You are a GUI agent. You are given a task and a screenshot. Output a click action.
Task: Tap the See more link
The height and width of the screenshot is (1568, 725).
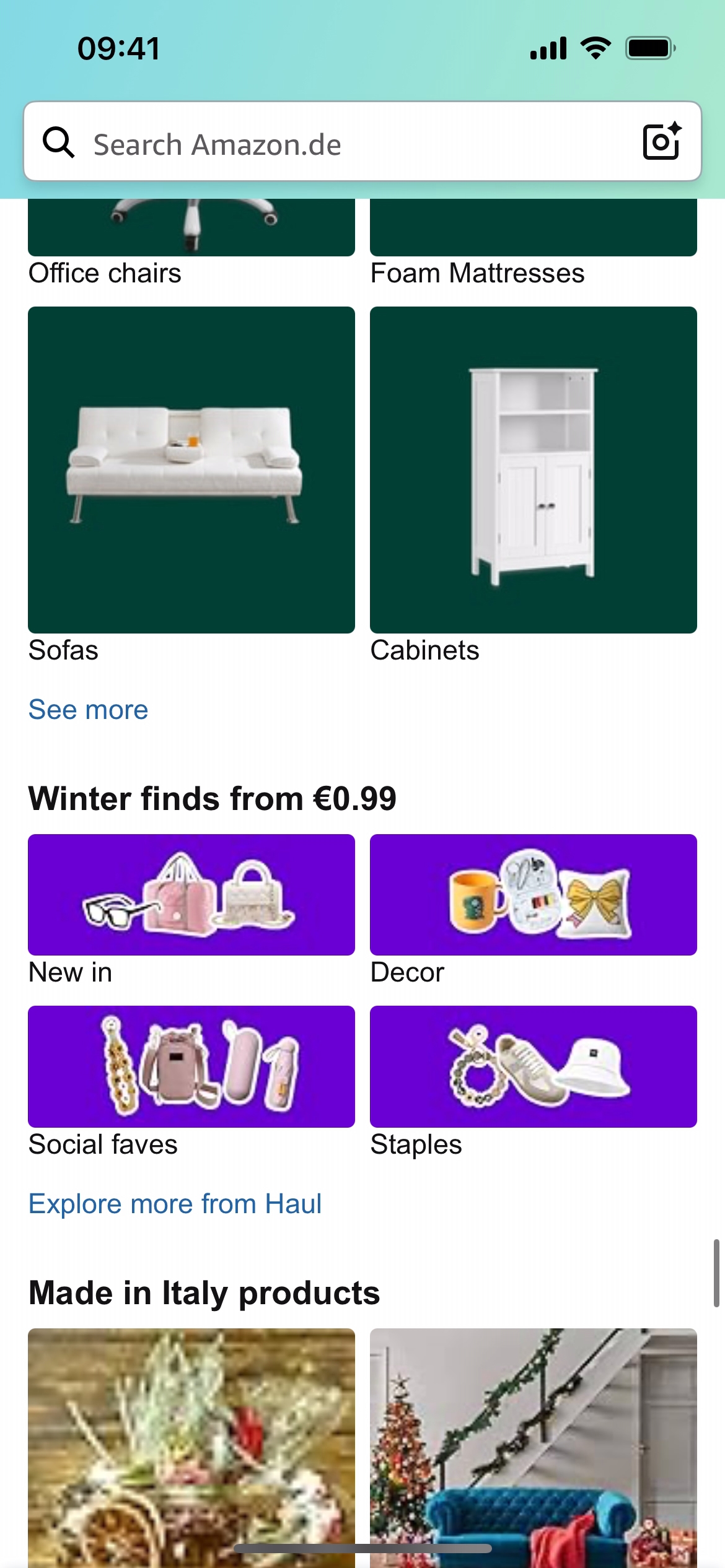click(89, 710)
